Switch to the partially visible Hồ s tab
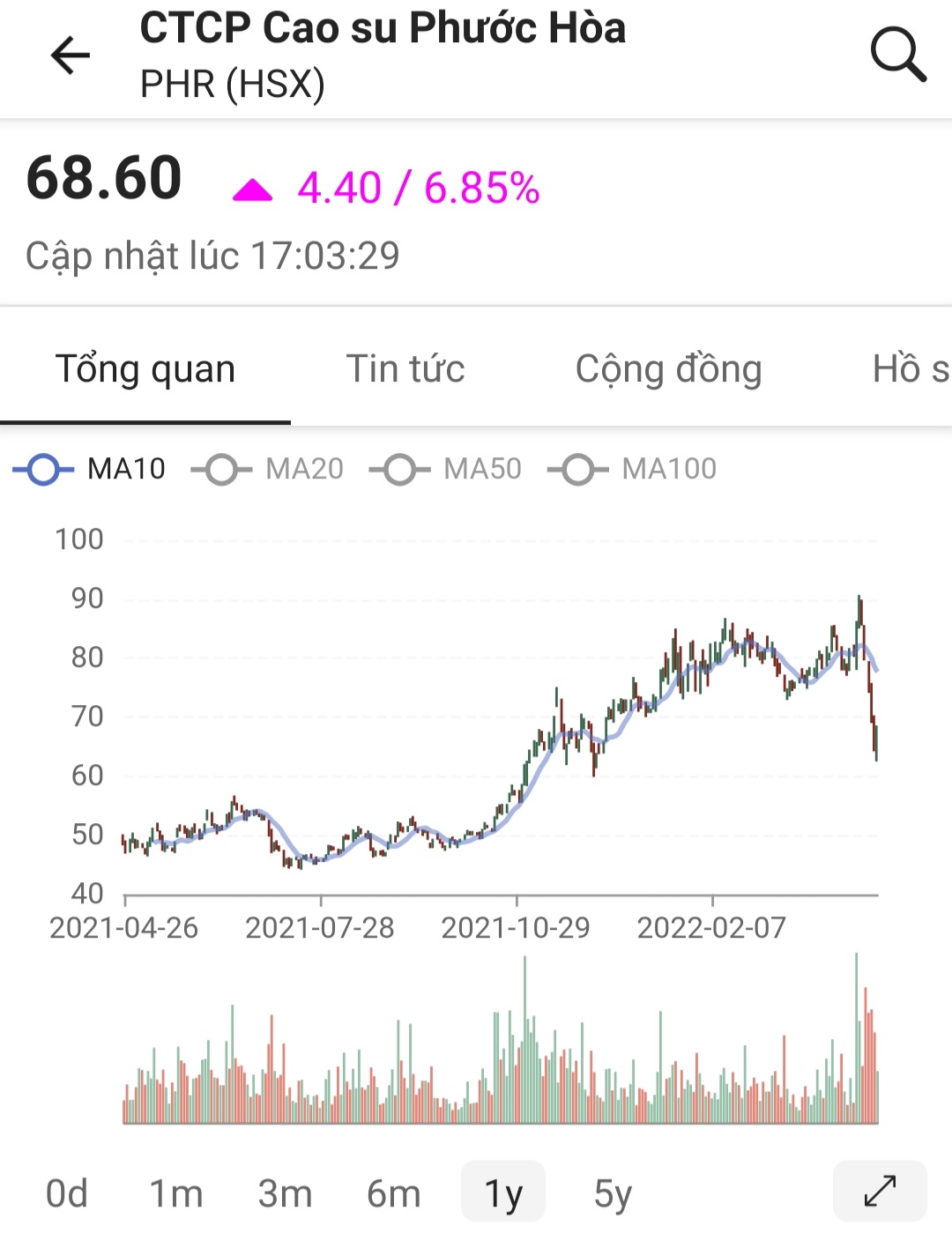The image size is (952, 1240). [910, 368]
